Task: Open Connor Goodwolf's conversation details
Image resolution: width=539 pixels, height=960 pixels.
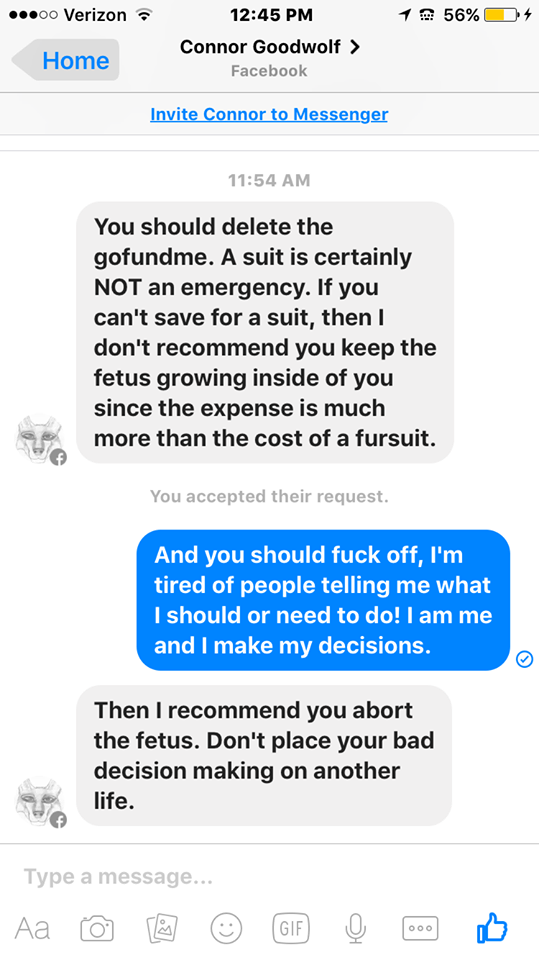Action: [270, 47]
